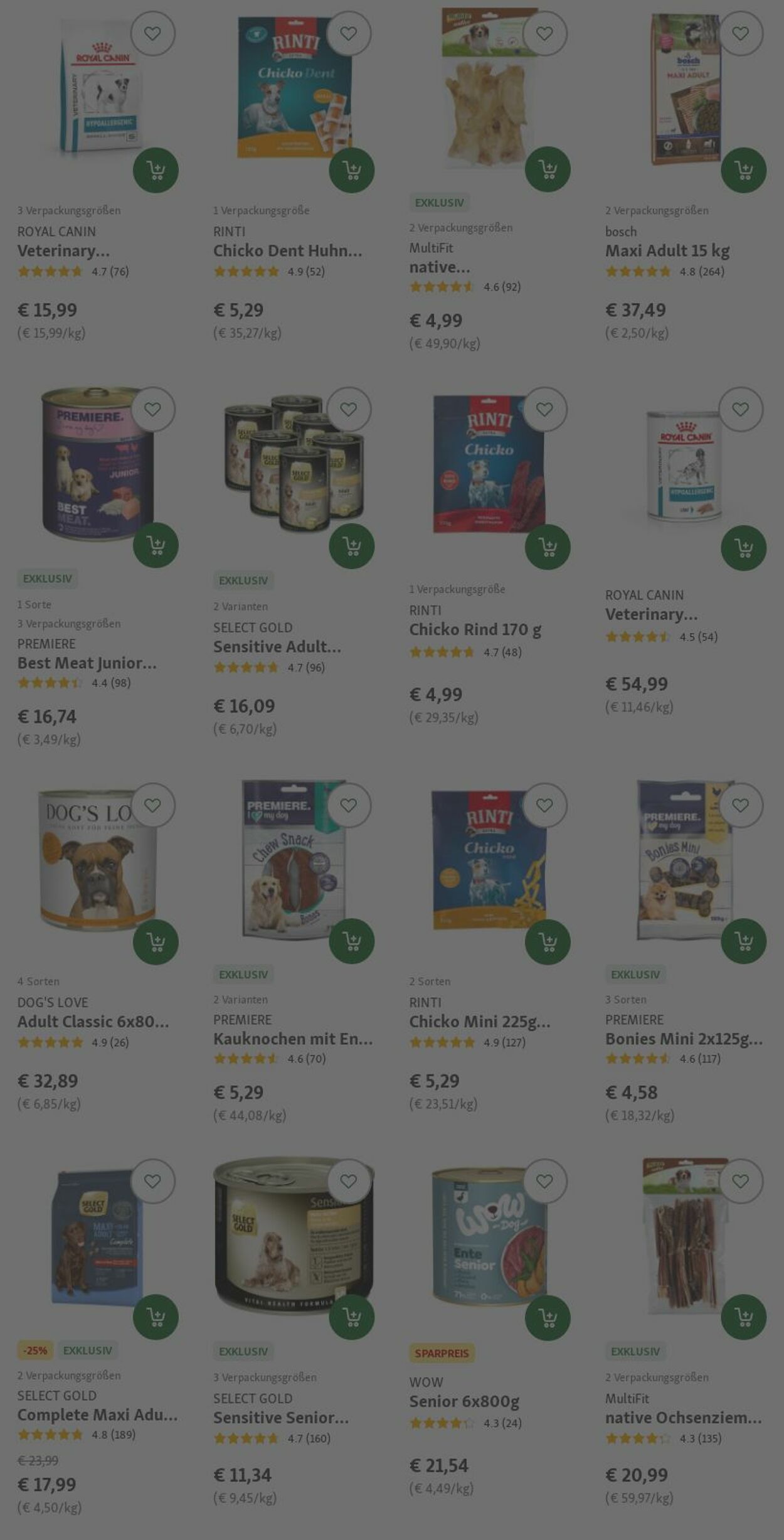Add Rinti Chicko Mini 225g to cart

point(547,941)
